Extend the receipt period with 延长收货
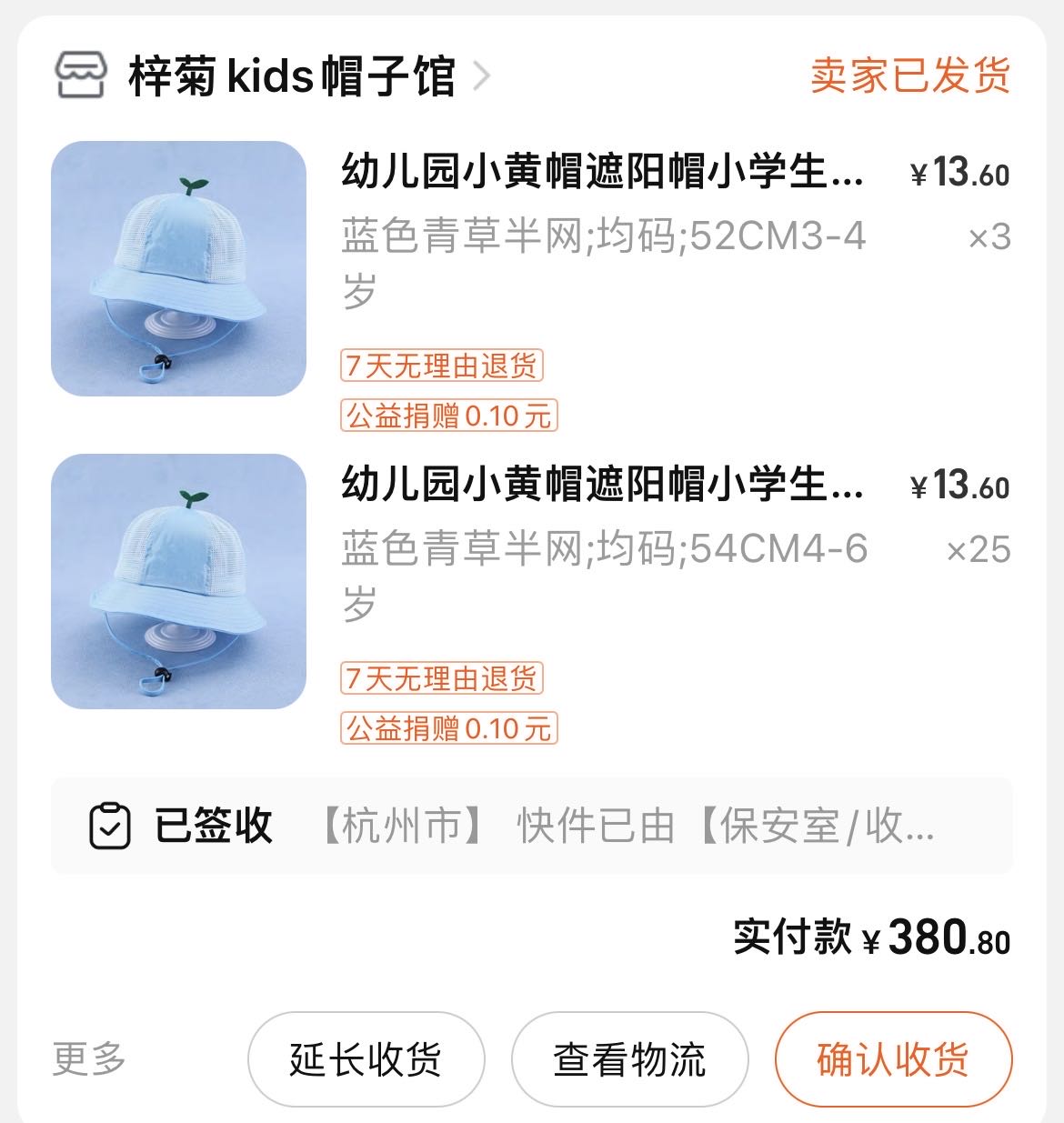The height and width of the screenshot is (1123, 1064). [x=366, y=1059]
